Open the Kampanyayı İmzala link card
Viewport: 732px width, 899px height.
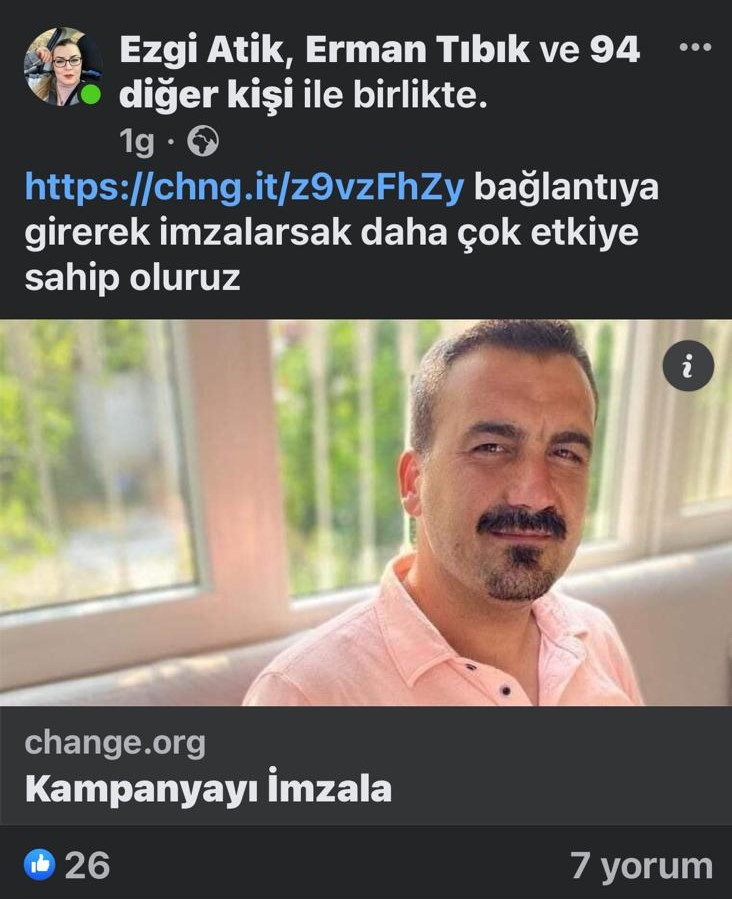pyautogui.click(x=208, y=789)
